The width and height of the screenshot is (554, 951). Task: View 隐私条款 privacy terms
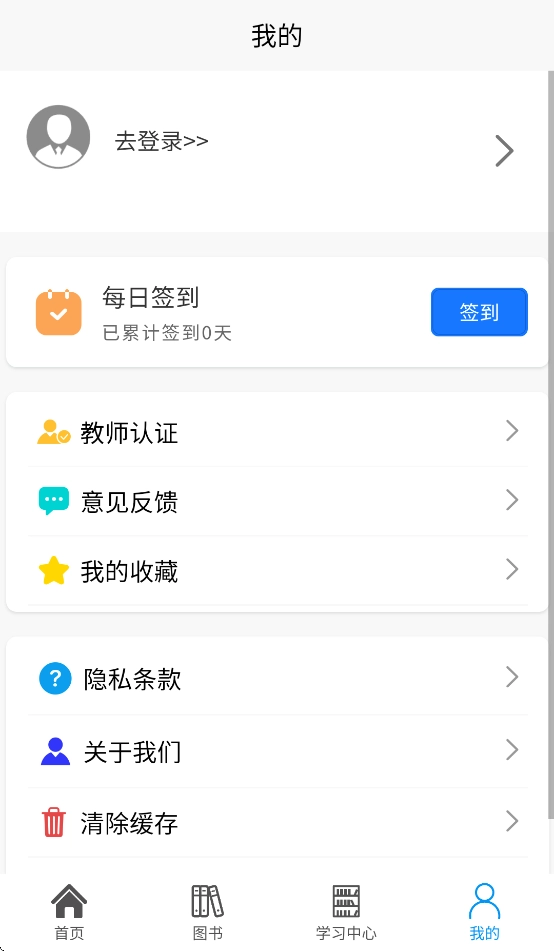pos(277,678)
